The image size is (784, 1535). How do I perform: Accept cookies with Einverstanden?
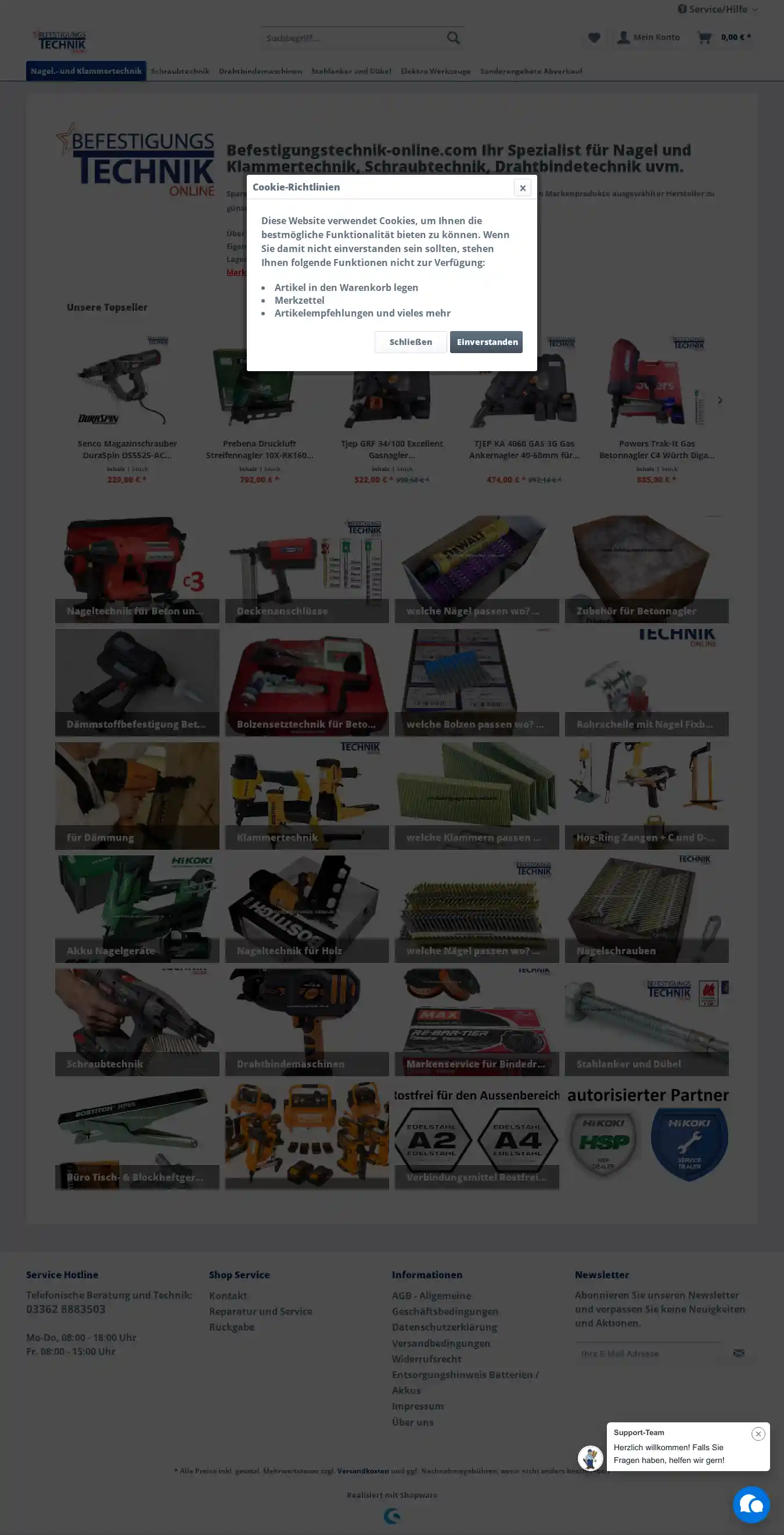(x=485, y=342)
